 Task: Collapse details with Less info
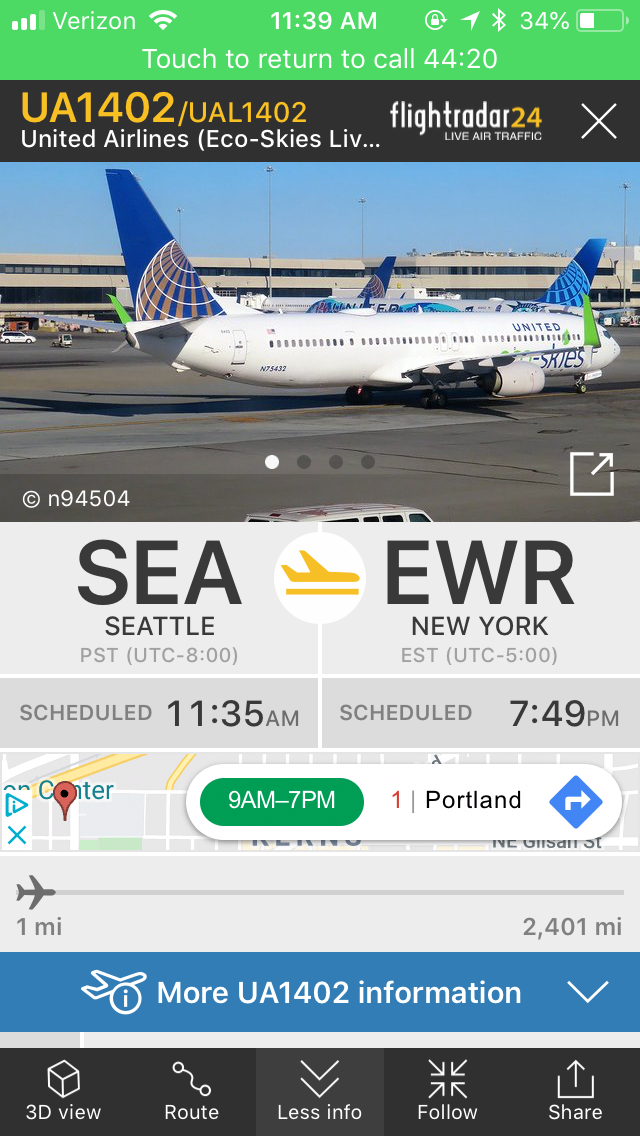point(320,1091)
